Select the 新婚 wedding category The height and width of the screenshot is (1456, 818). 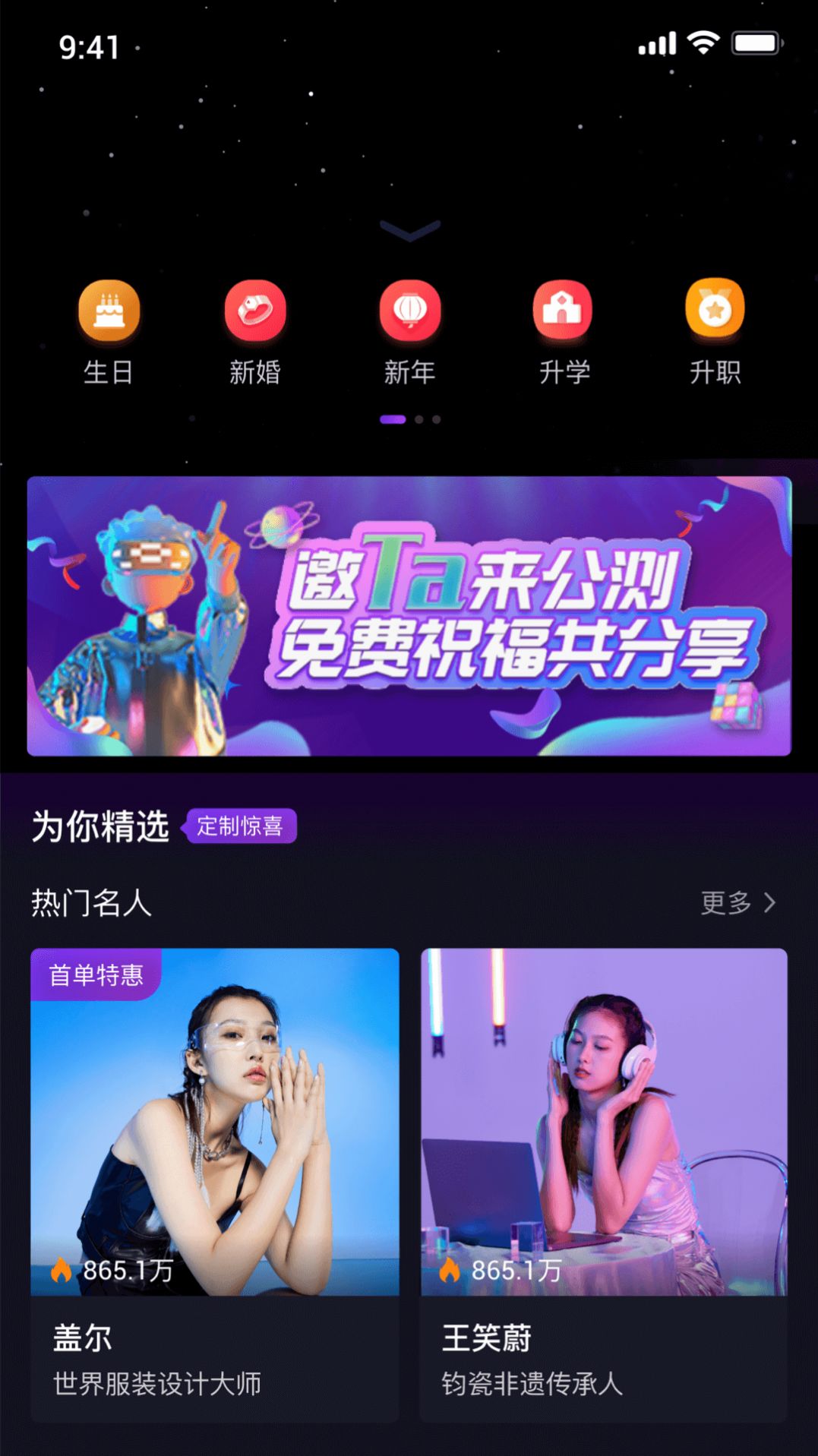coord(255,332)
